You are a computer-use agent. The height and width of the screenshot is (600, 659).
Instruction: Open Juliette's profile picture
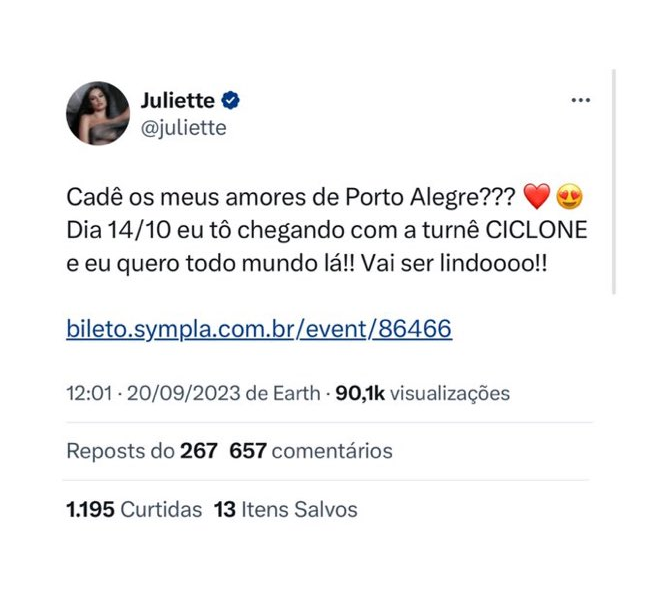pos(97,113)
